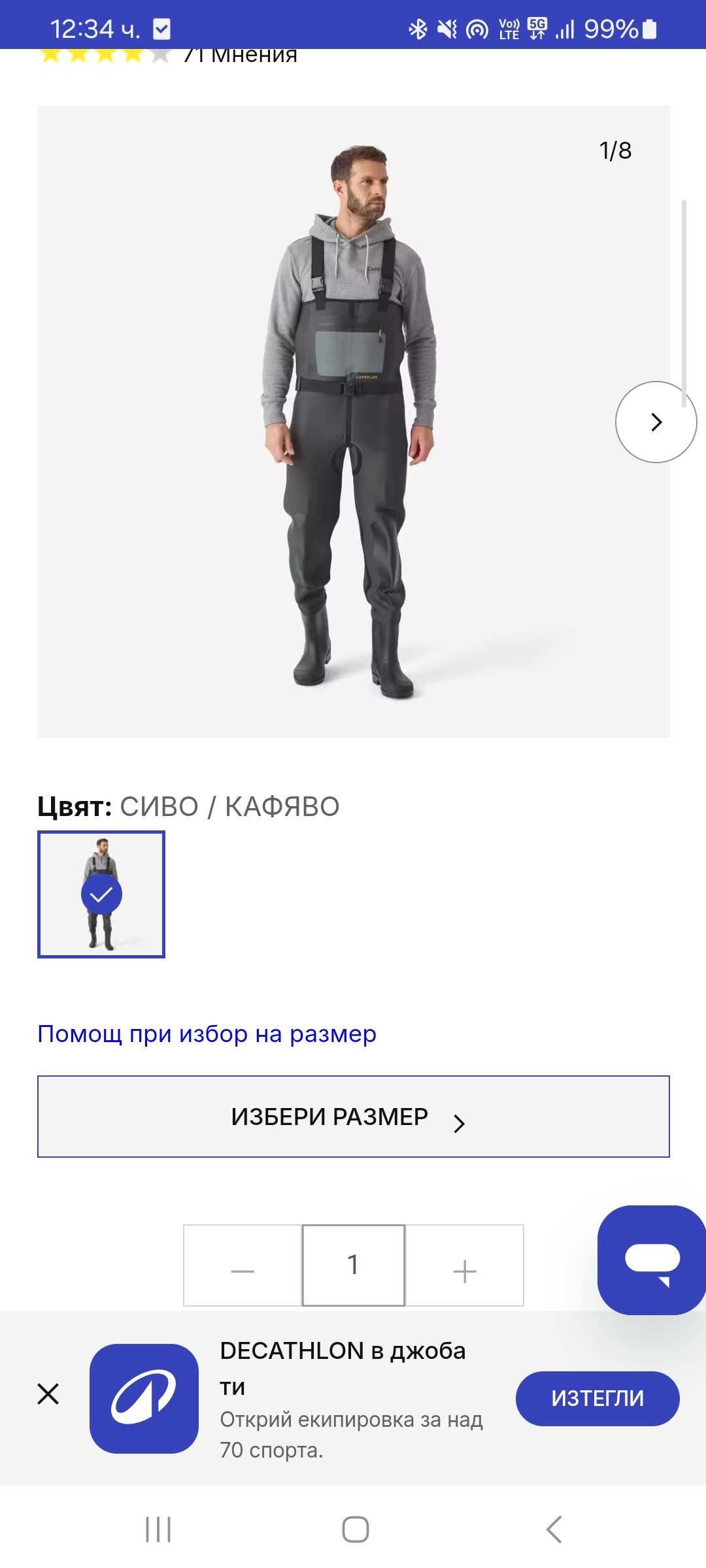Open Помощ при избор на размер link
Screen dimensions: 706x1568
coord(207,1034)
